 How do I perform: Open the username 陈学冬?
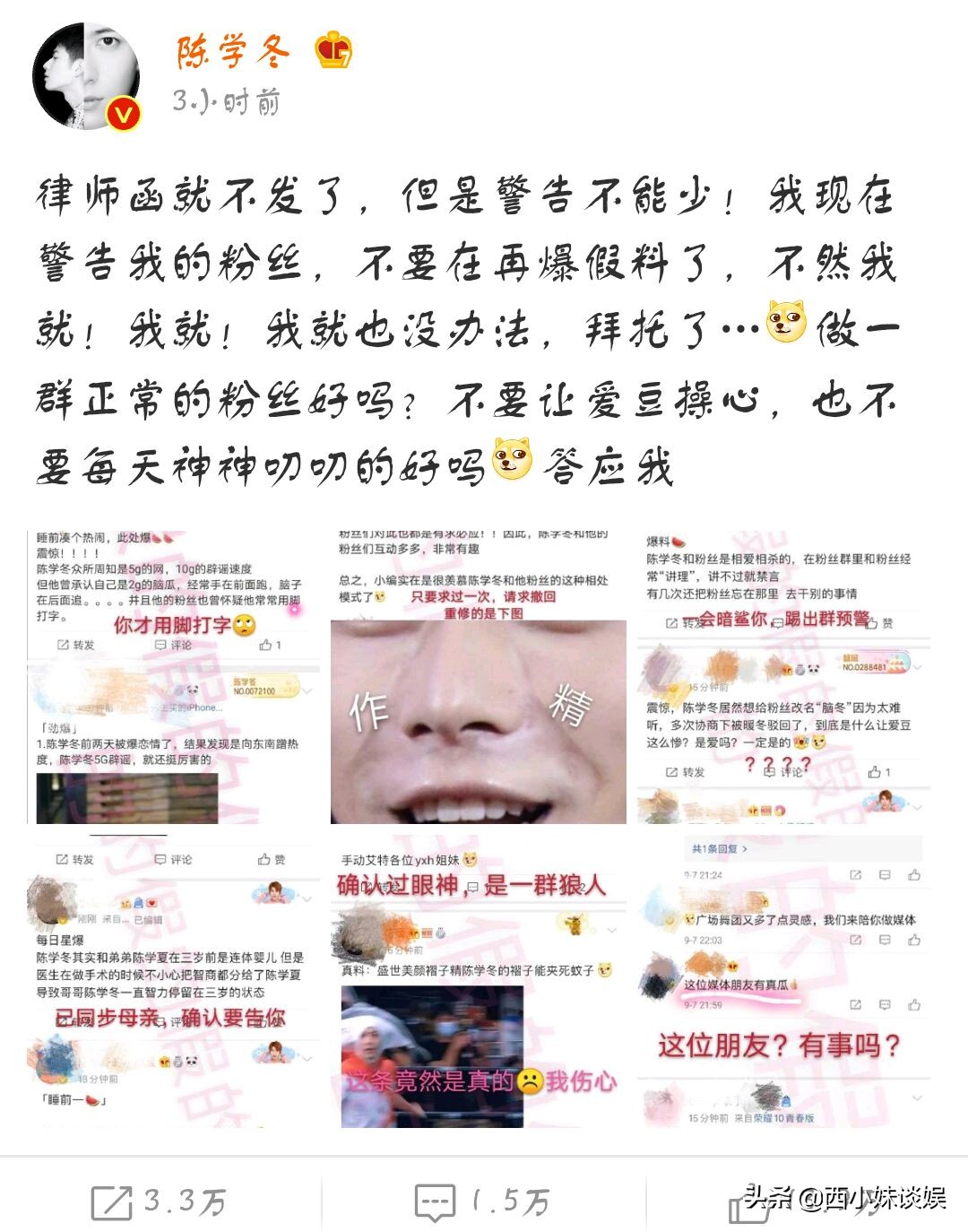pyautogui.click(x=233, y=52)
